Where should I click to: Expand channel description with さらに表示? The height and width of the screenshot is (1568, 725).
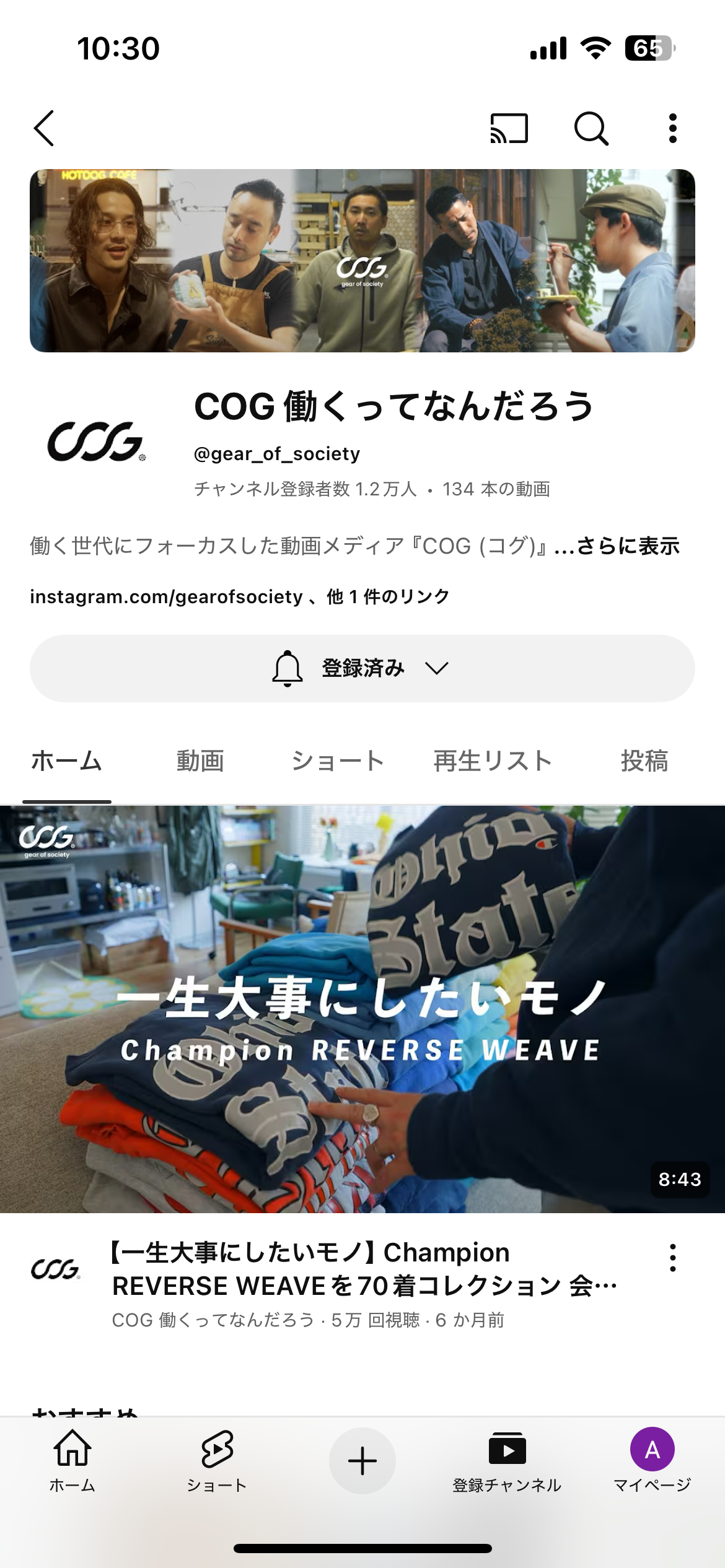pyautogui.click(x=628, y=546)
